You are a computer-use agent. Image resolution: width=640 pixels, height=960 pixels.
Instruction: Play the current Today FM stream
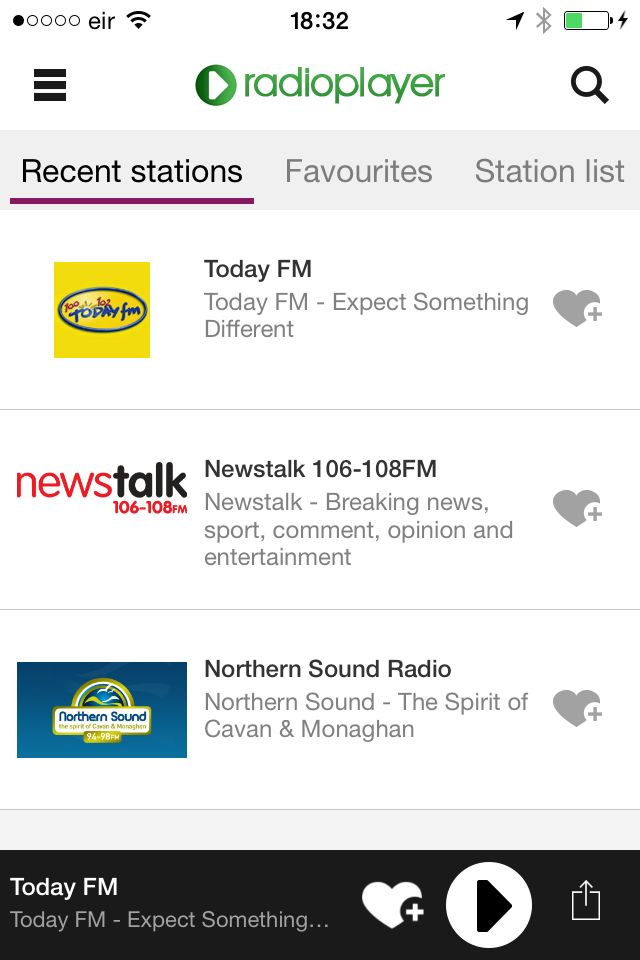(x=489, y=905)
